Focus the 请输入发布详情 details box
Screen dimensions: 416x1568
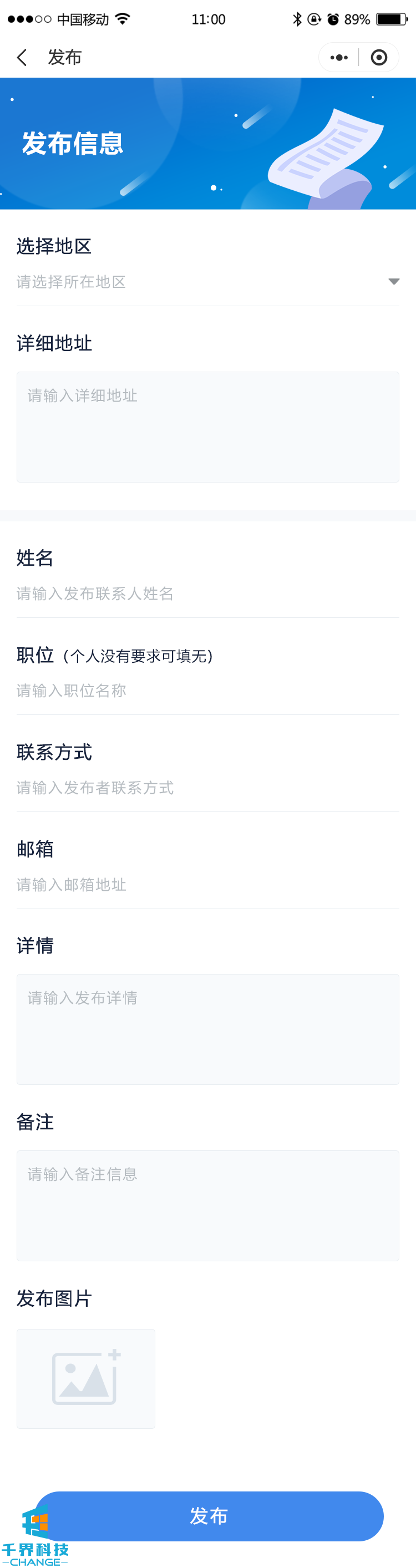[x=207, y=1029]
